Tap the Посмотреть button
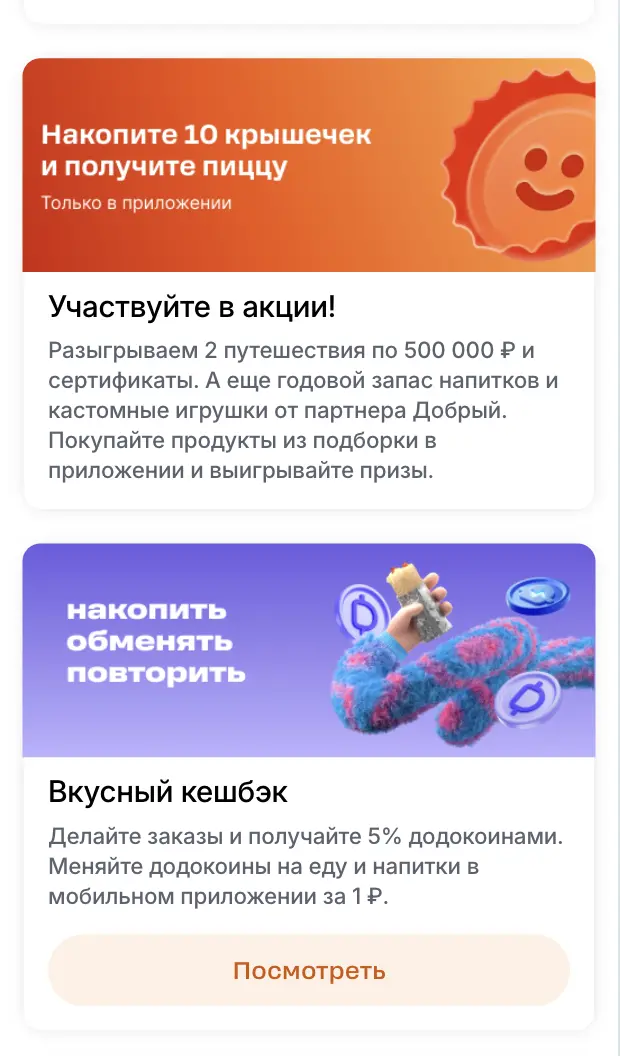The height and width of the screenshot is (1056, 620). (x=309, y=970)
